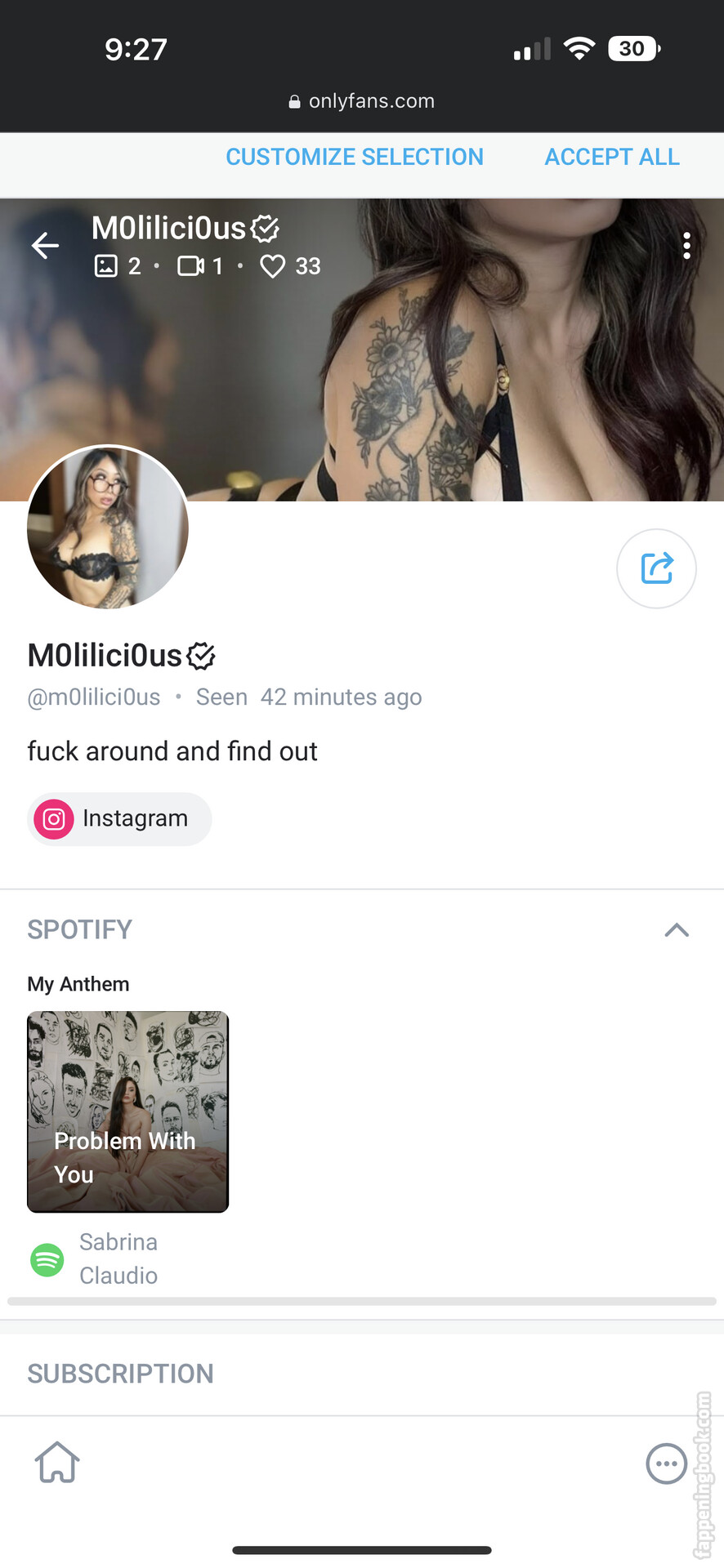Image resolution: width=724 pixels, height=1568 pixels.
Task: Tap the onlyfans.com address bar
Action: coord(362,101)
